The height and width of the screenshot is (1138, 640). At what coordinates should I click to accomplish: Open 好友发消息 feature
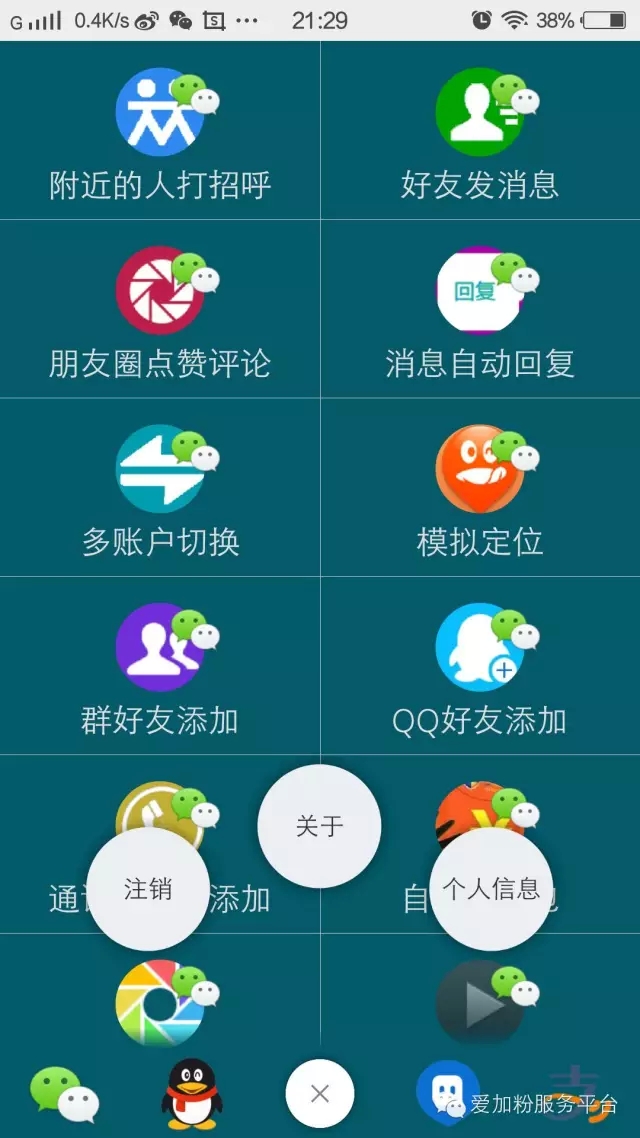coord(480,131)
